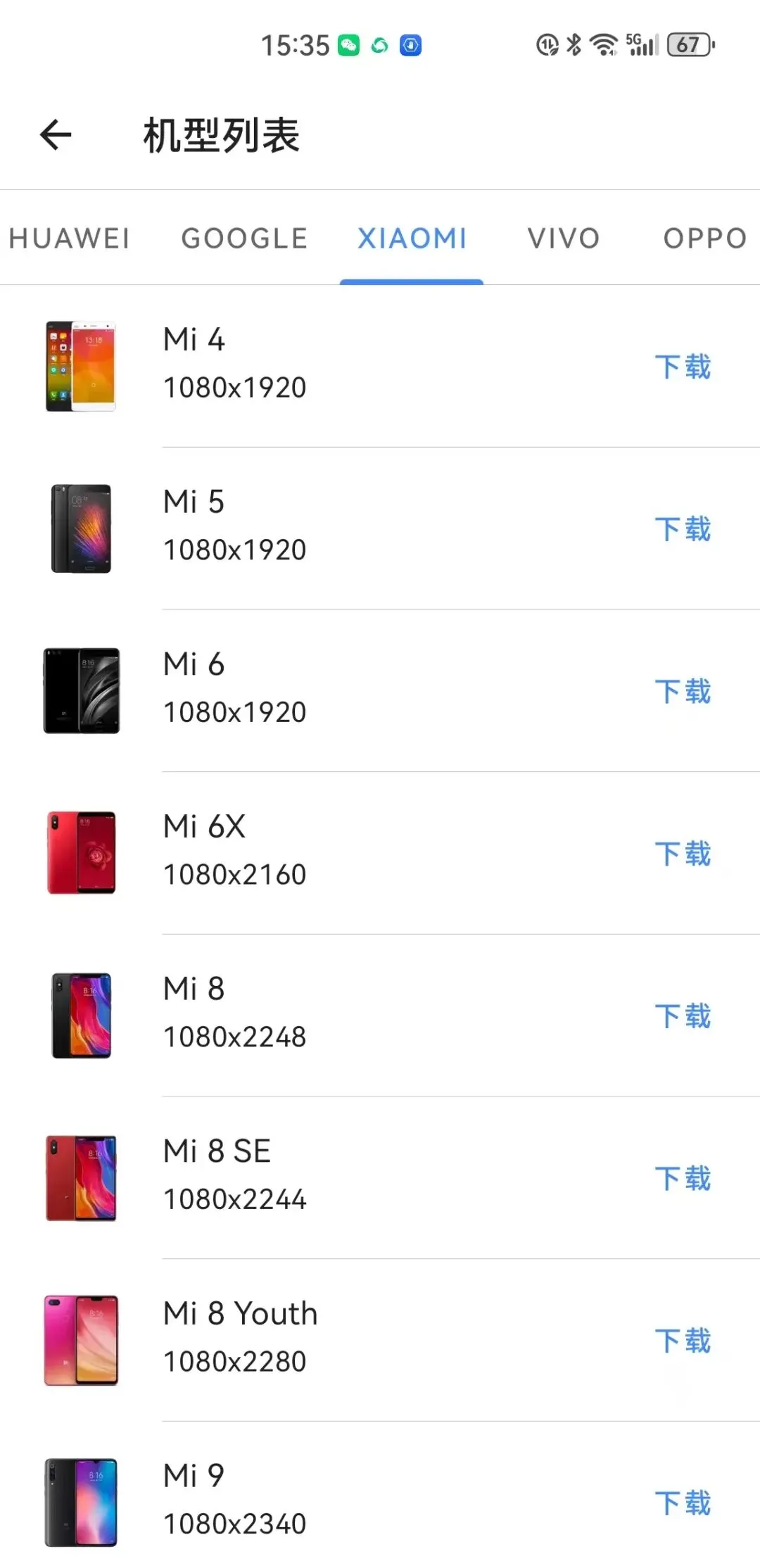Download the Mi 8 model
Viewport: 760px width, 1568px height.
click(x=683, y=1016)
